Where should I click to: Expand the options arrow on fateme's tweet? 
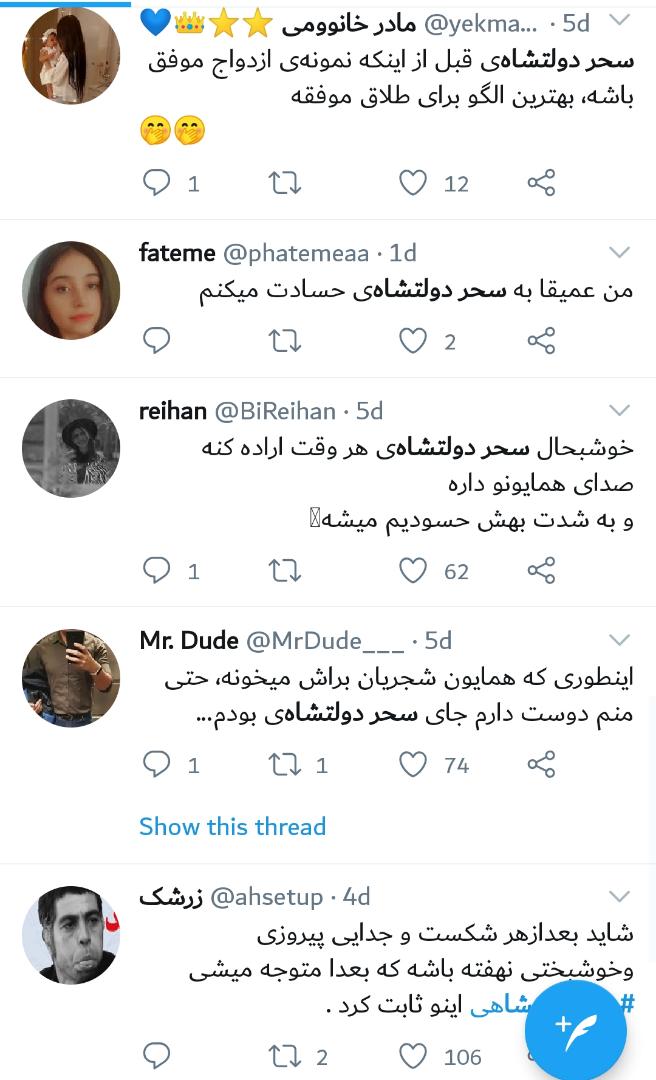click(x=619, y=252)
